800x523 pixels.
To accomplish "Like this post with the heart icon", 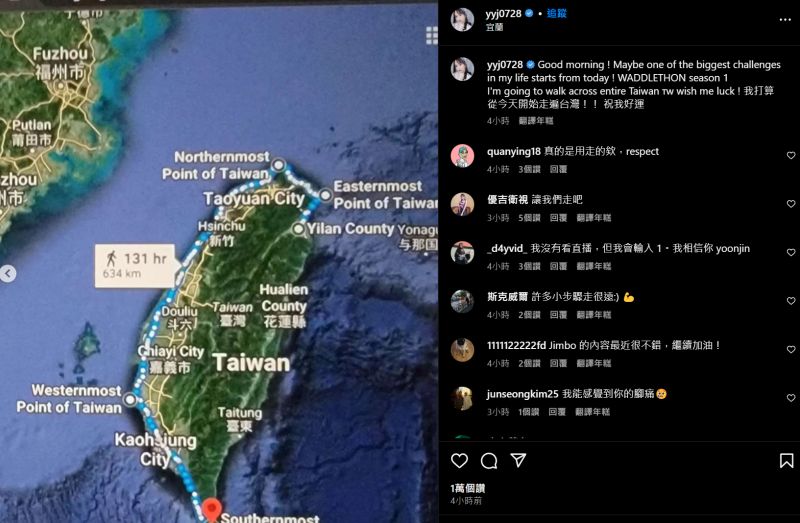I will (459, 461).
